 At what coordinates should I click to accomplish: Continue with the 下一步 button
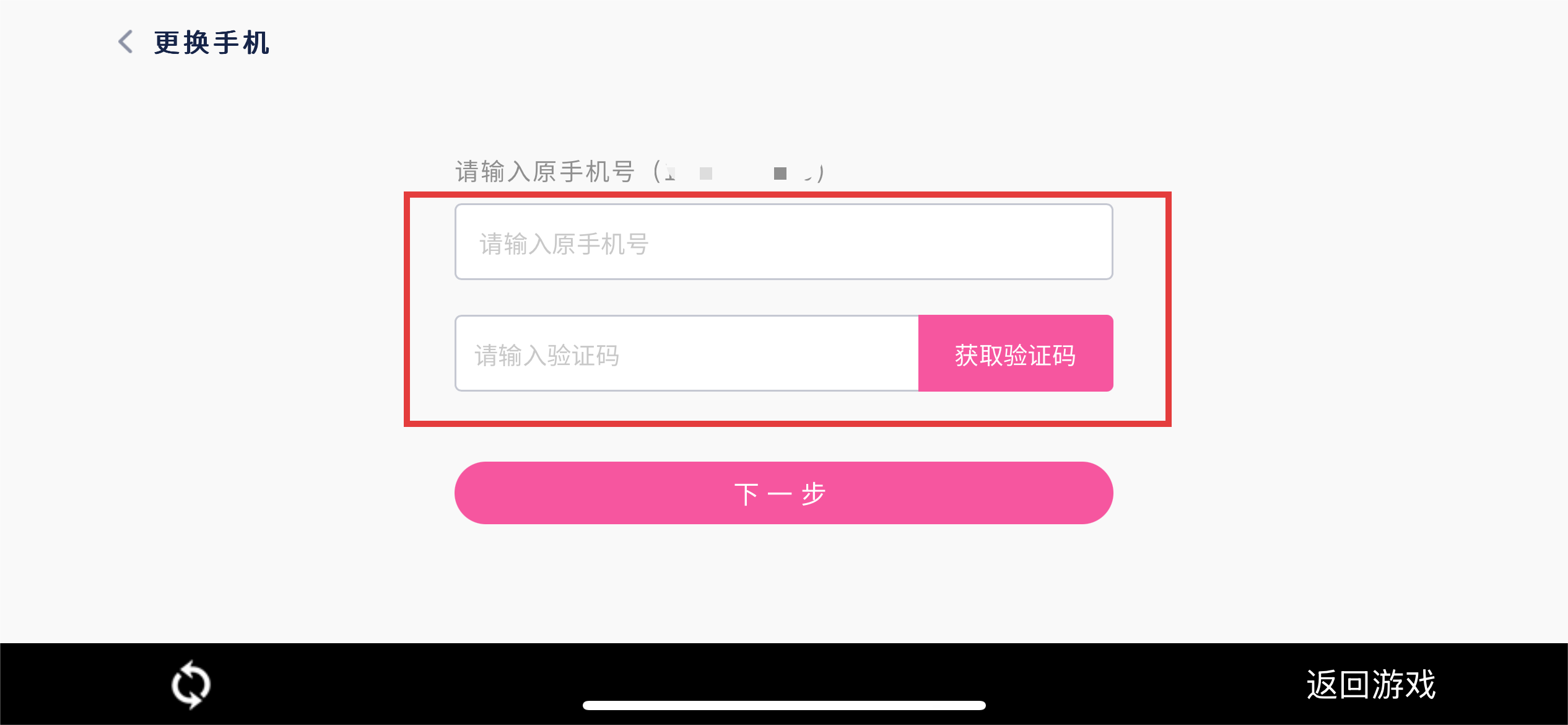pyautogui.click(x=783, y=493)
